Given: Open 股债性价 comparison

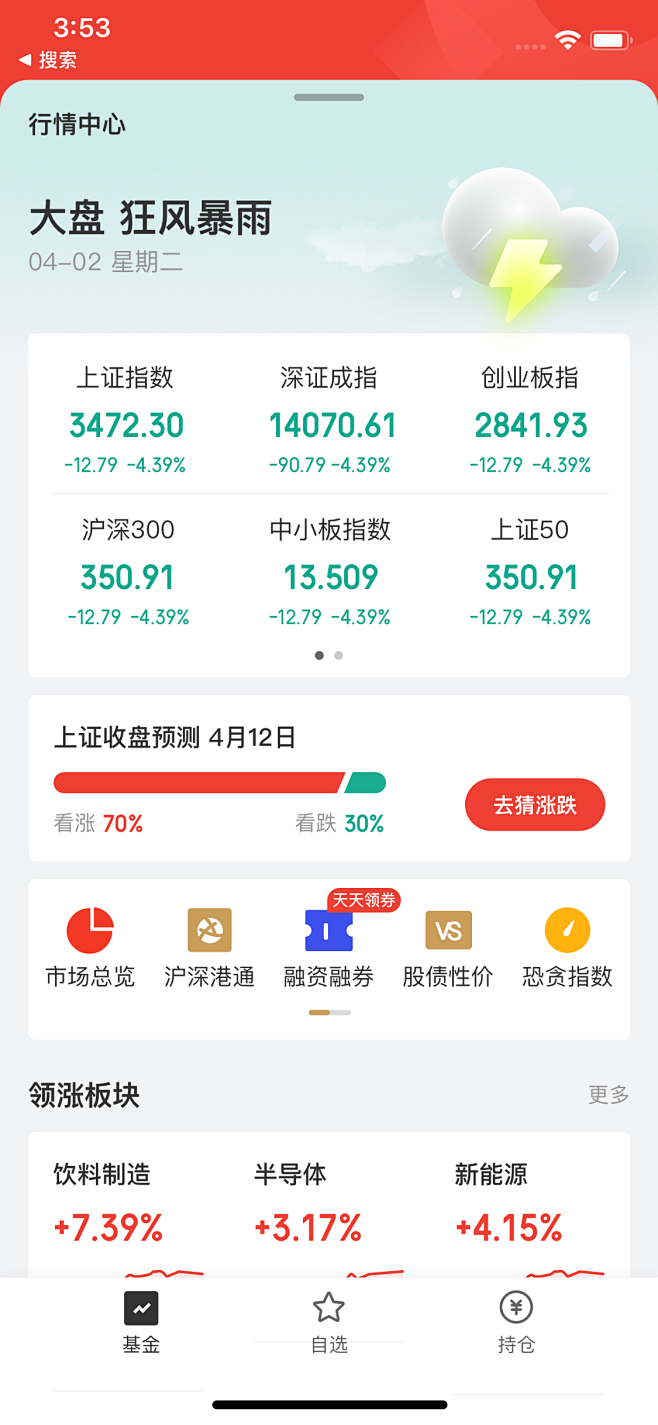Looking at the screenshot, I should [448, 947].
